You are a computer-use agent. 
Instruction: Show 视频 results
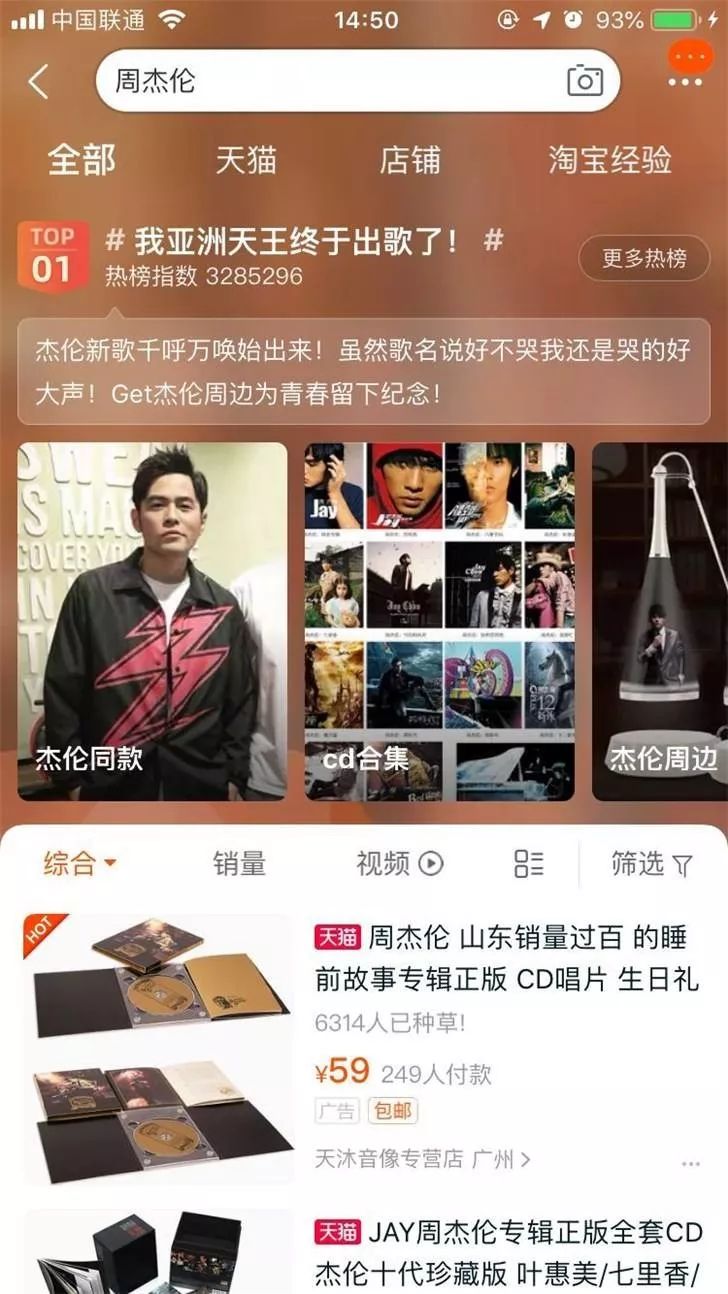pyautogui.click(x=399, y=863)
